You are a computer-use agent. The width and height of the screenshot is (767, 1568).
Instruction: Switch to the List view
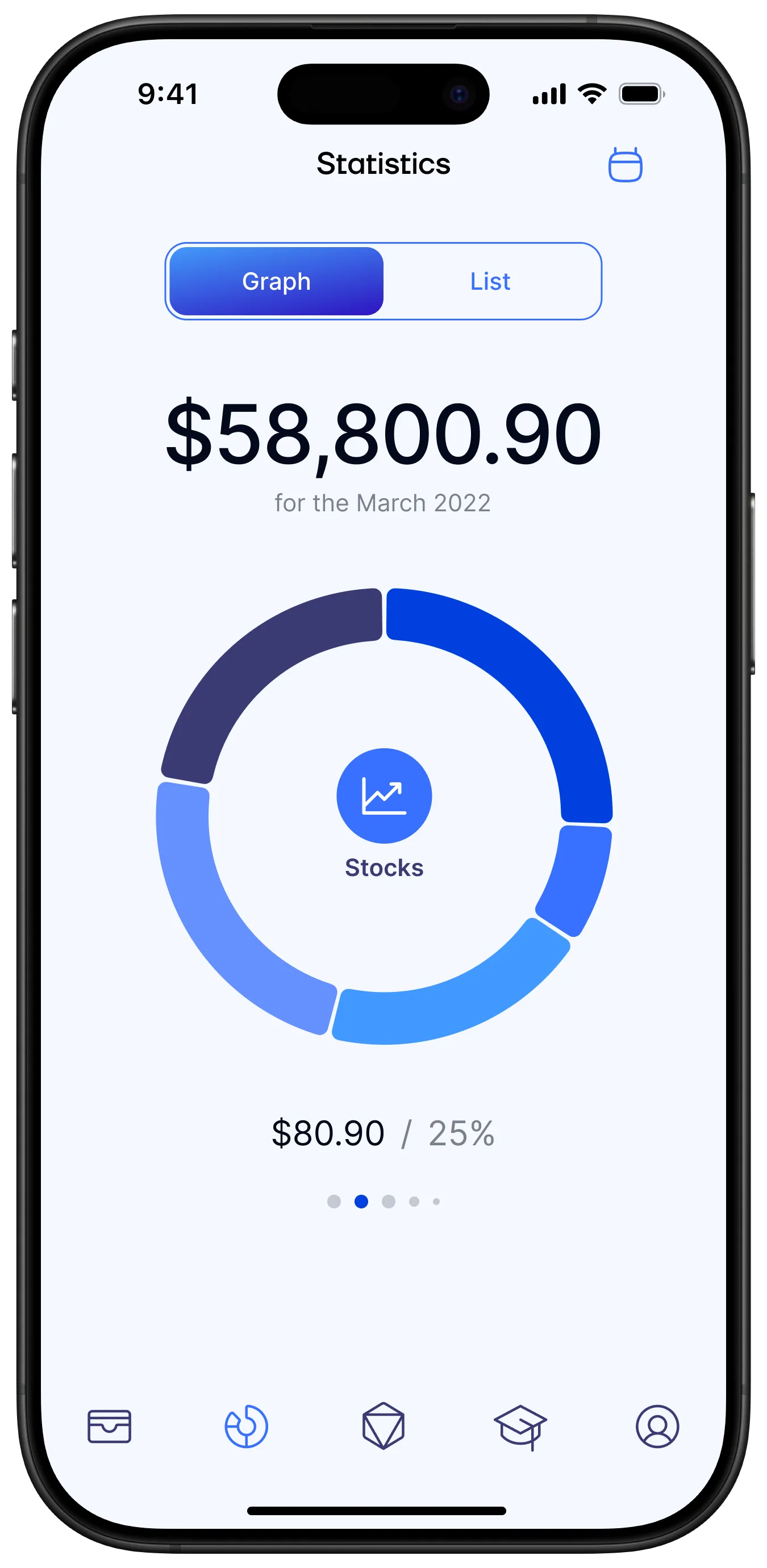point(491,281)
